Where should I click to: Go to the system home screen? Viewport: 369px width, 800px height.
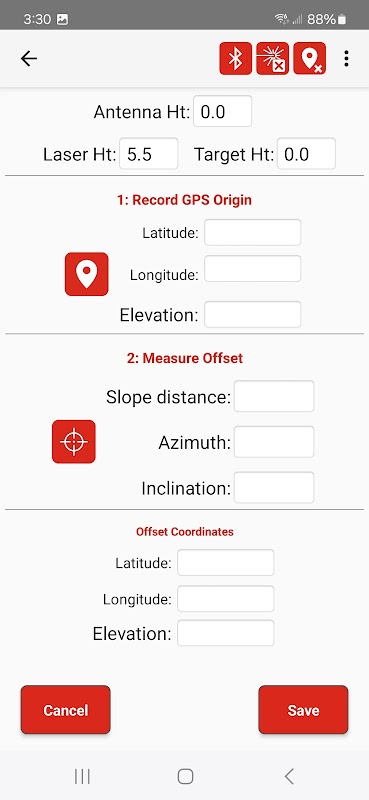click(x=185, y=777)
